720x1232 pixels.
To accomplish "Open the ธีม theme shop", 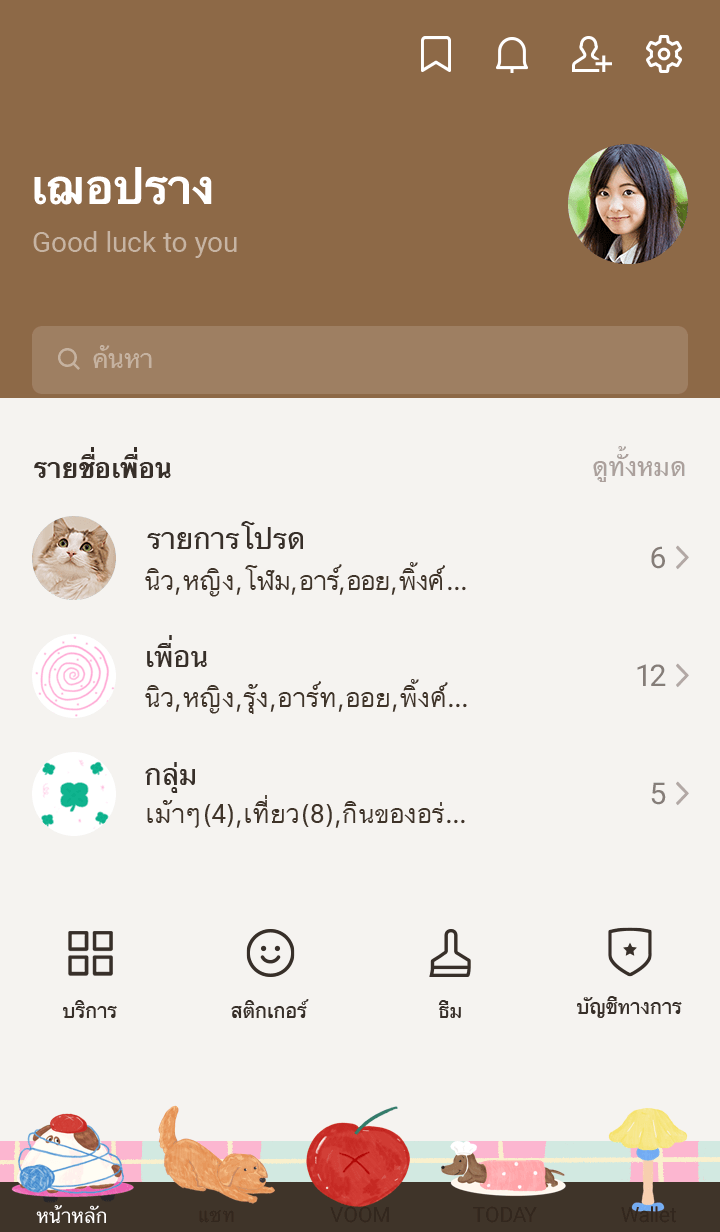I will [x=450, y=972].
